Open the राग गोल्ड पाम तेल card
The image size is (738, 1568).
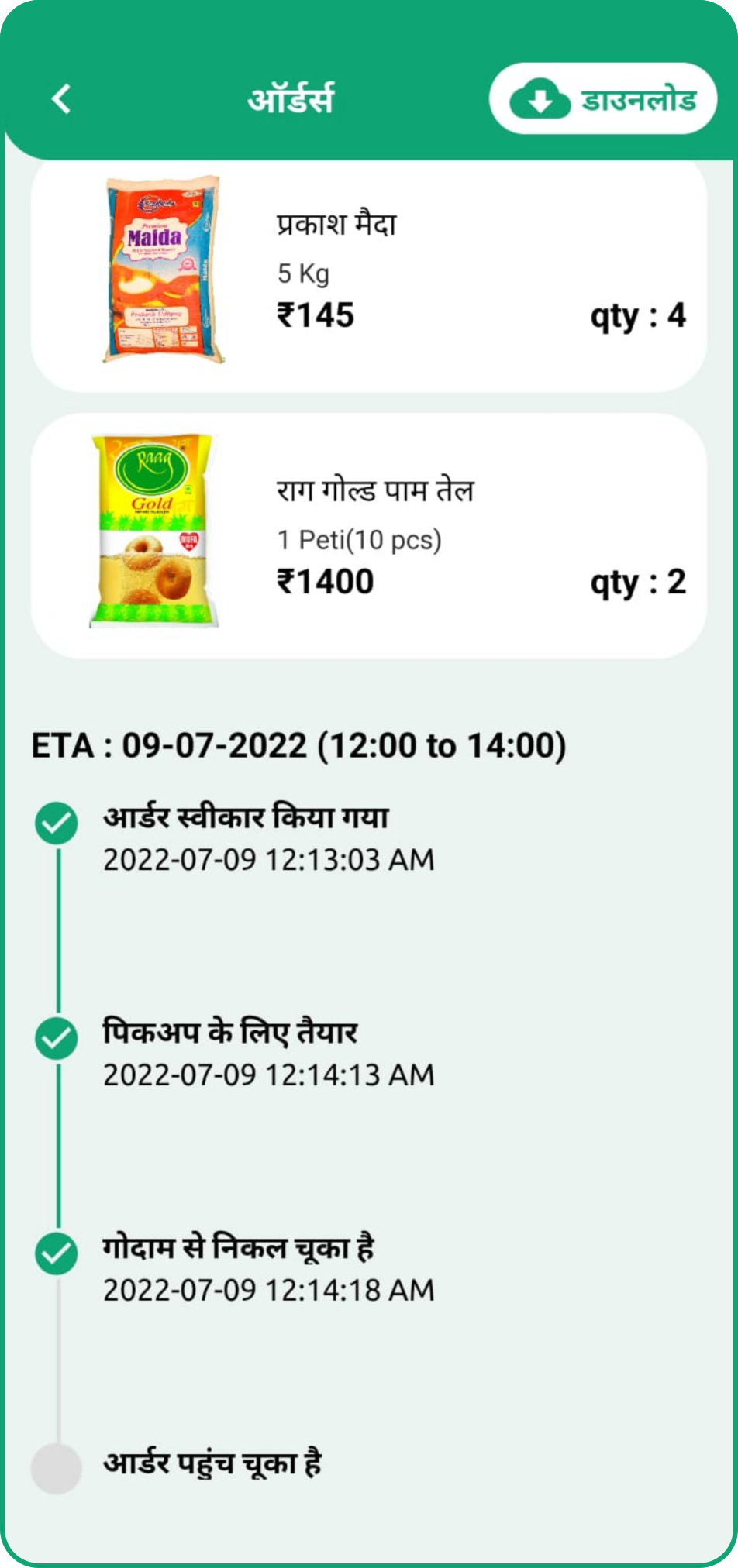coord(369,536)
